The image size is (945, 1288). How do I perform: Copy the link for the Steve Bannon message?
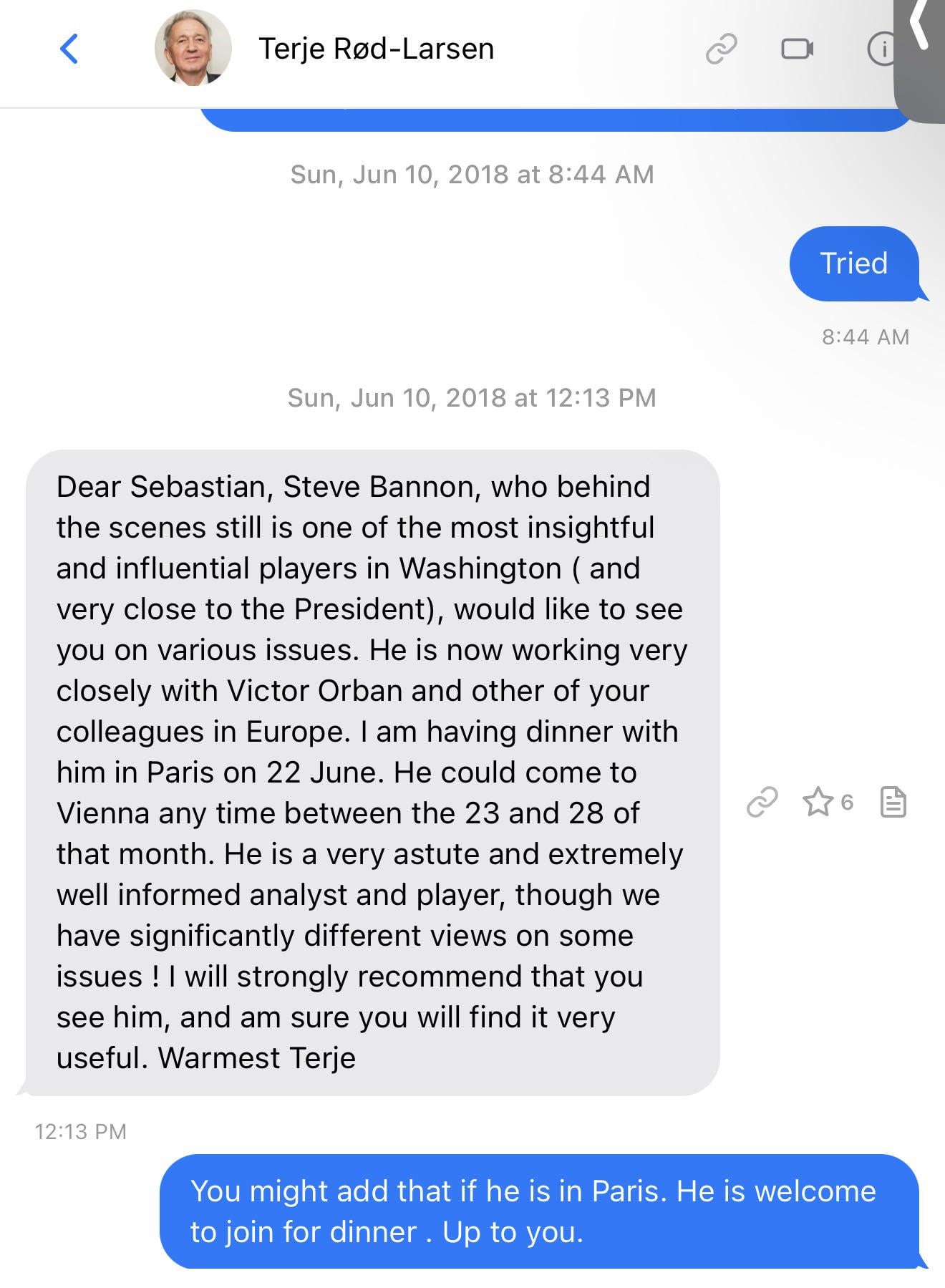click(762, 802)
